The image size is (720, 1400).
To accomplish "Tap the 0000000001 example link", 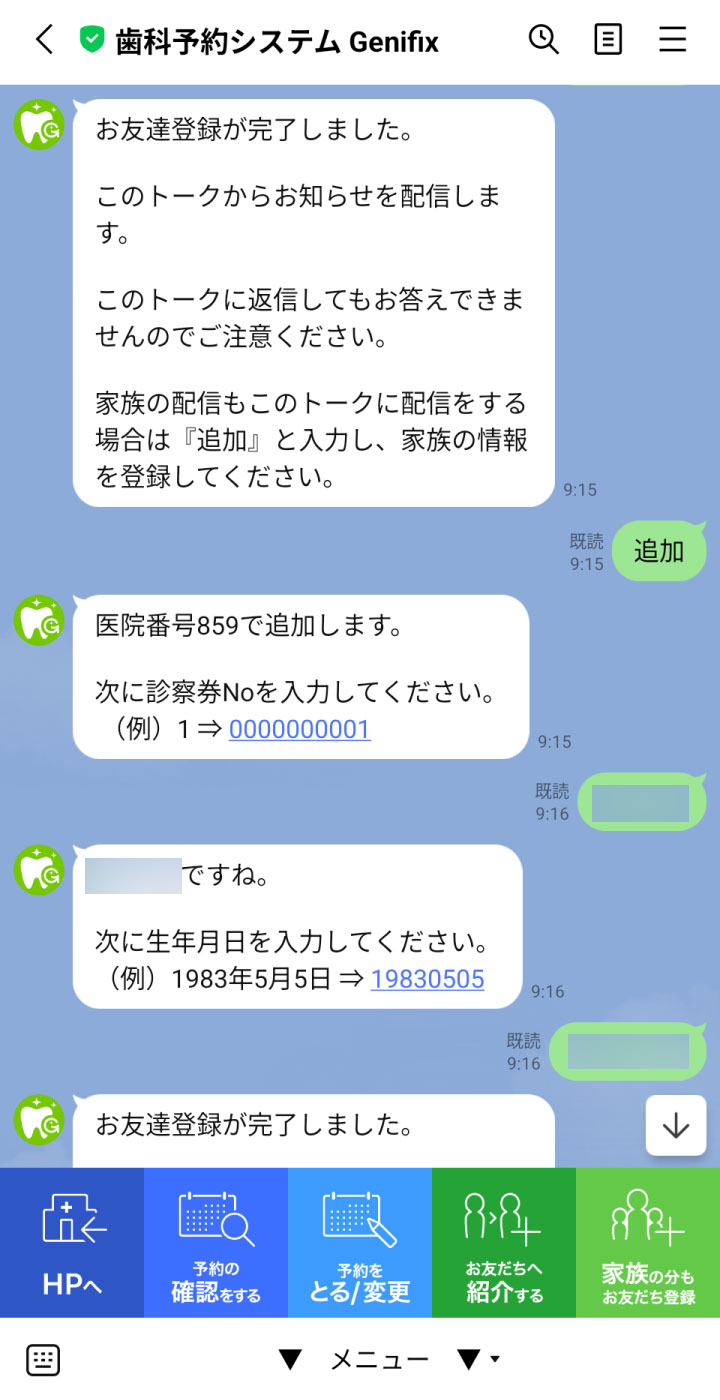I will [x=299, y=729].
